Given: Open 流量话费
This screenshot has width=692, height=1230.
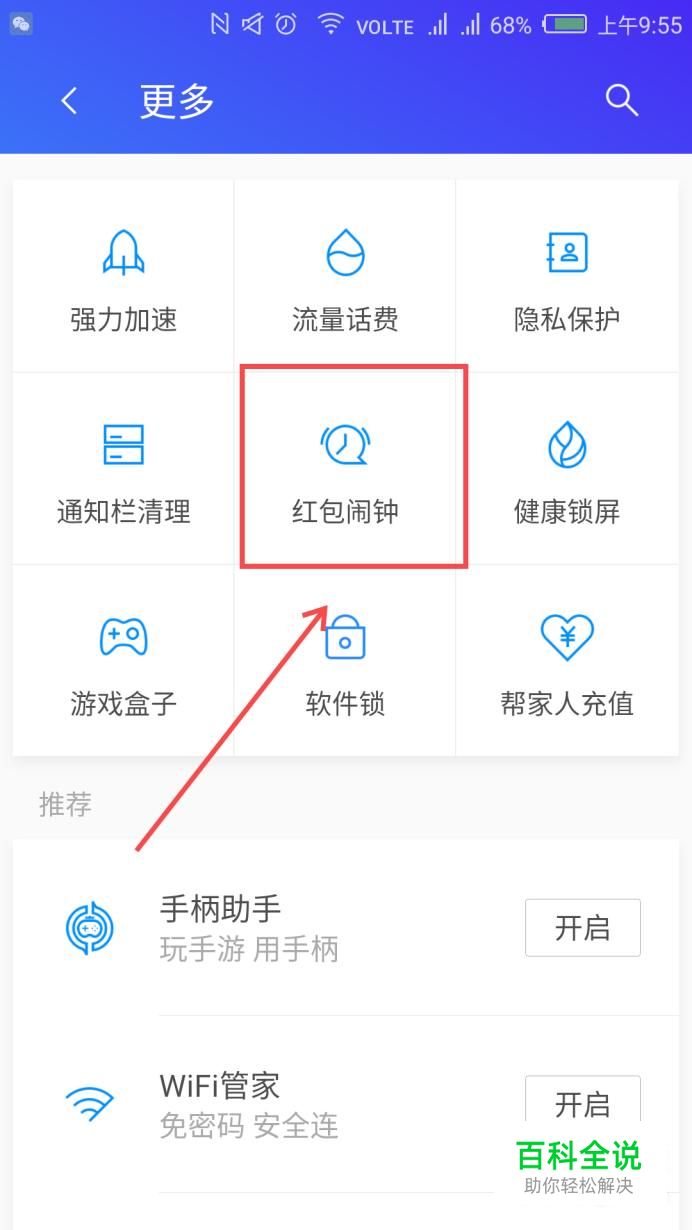Looking at the screenshot, I should 345,277.
